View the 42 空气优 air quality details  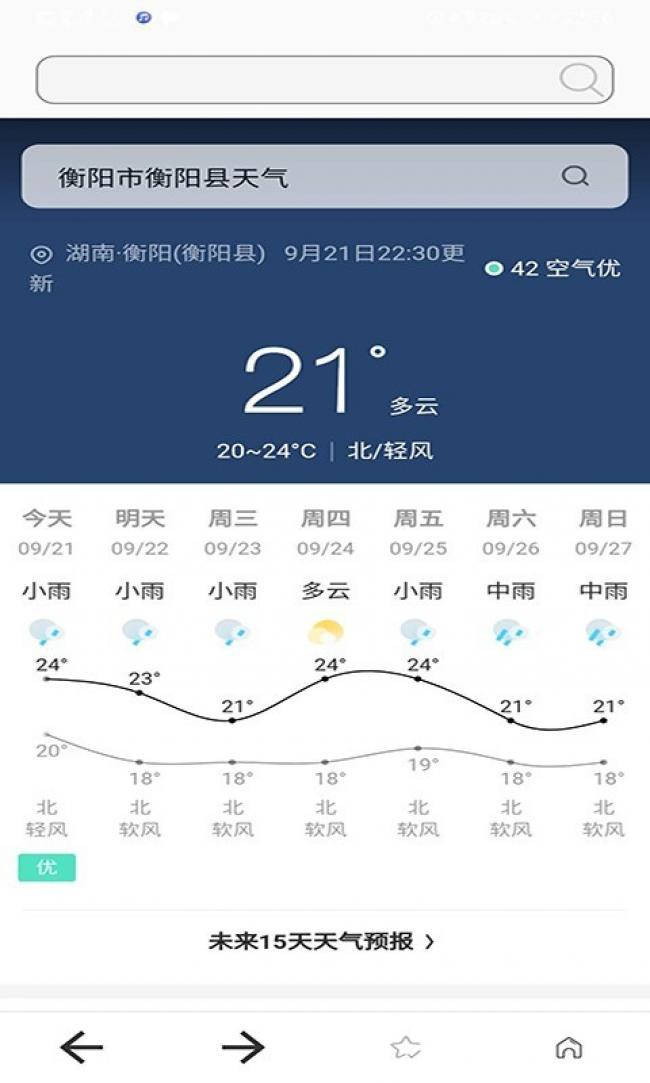tap(553, 268)
